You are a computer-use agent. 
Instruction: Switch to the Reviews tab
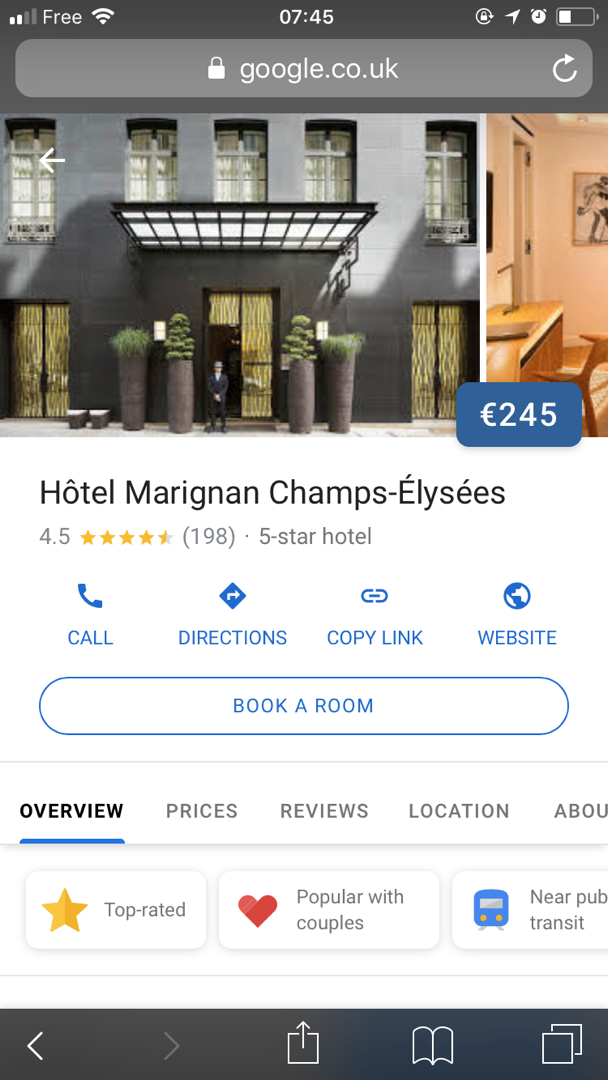click(324, 811)
